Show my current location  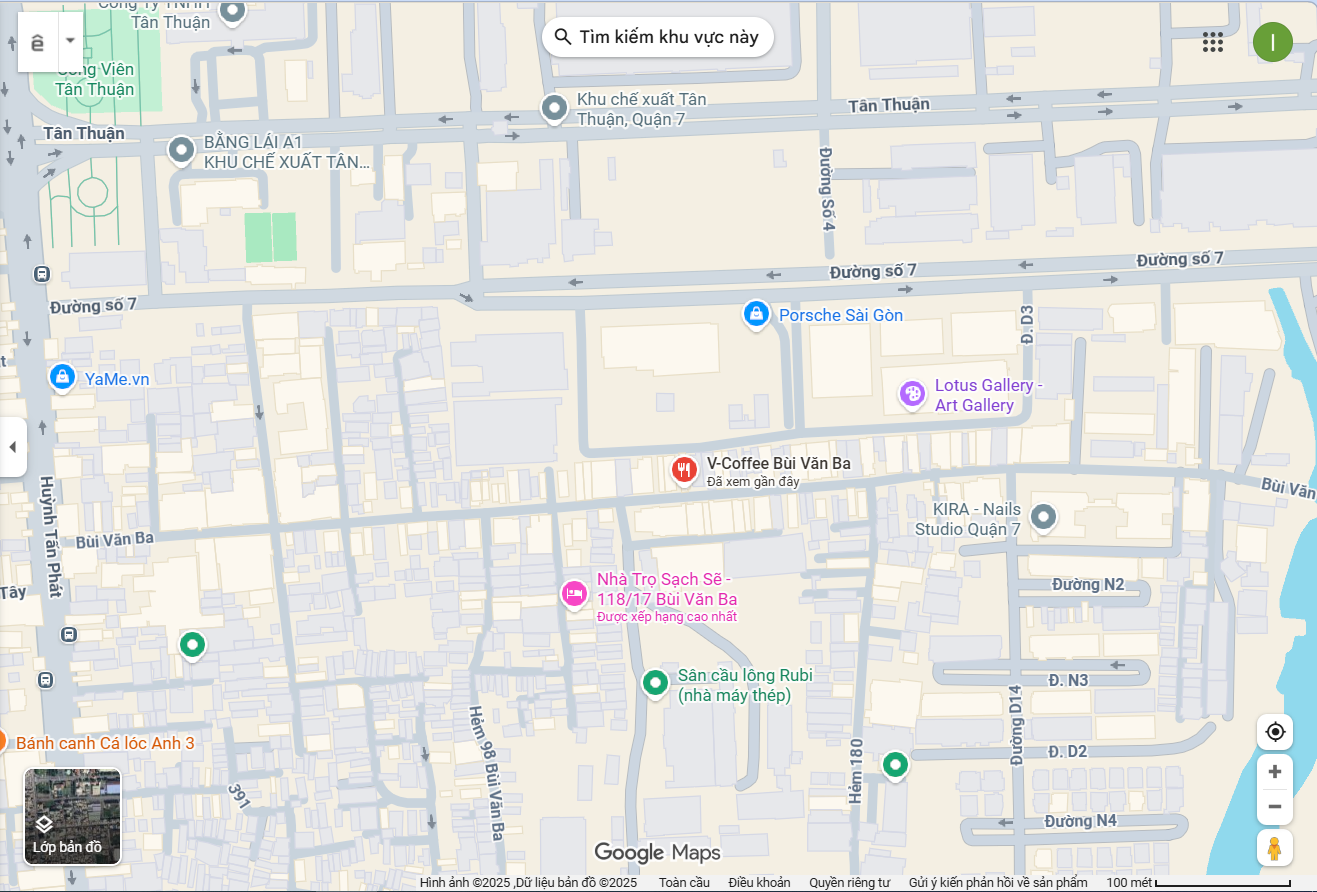click(1274, 732)
